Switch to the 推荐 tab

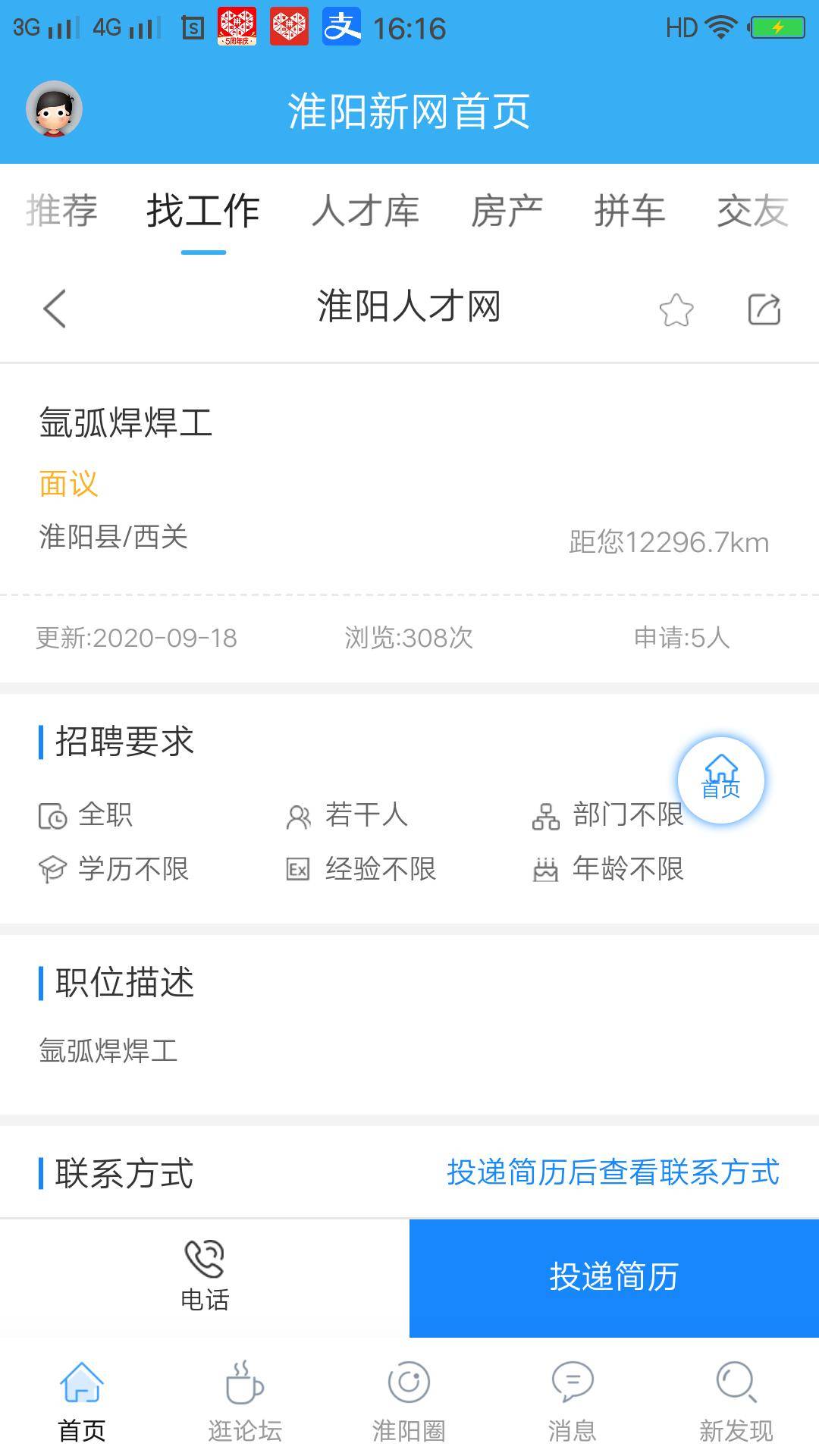62,210
